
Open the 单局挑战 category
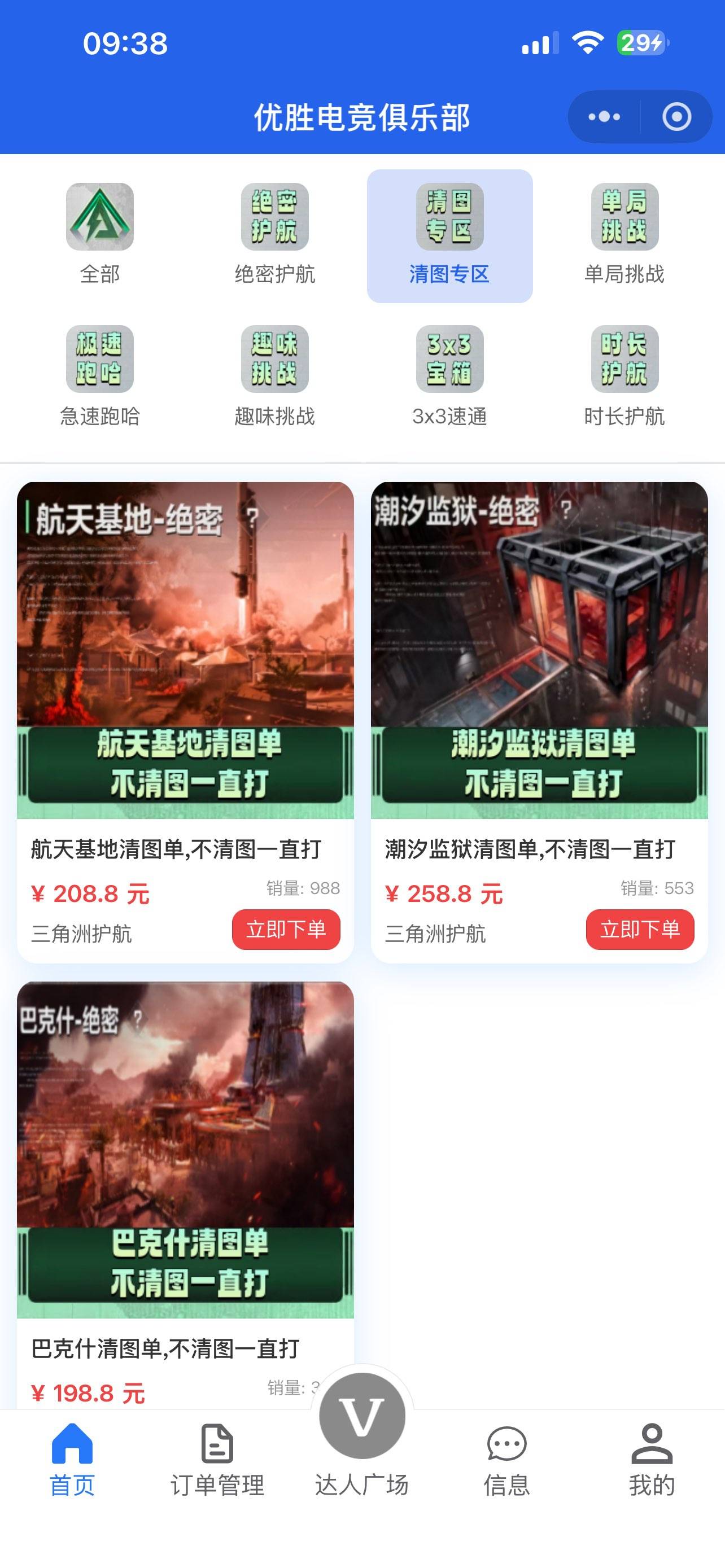tap(624, 234)
